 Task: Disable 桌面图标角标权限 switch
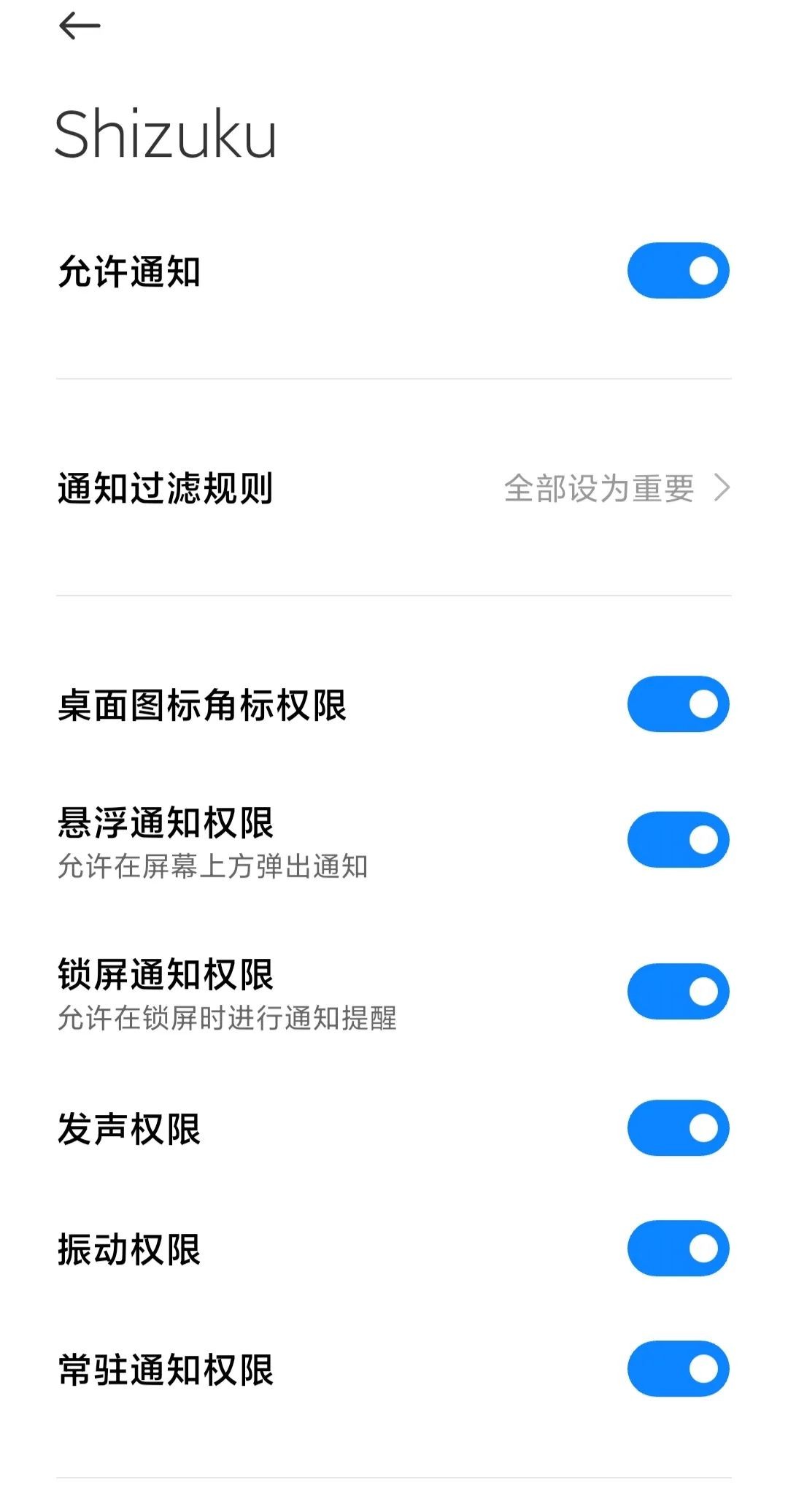[678, 704]
